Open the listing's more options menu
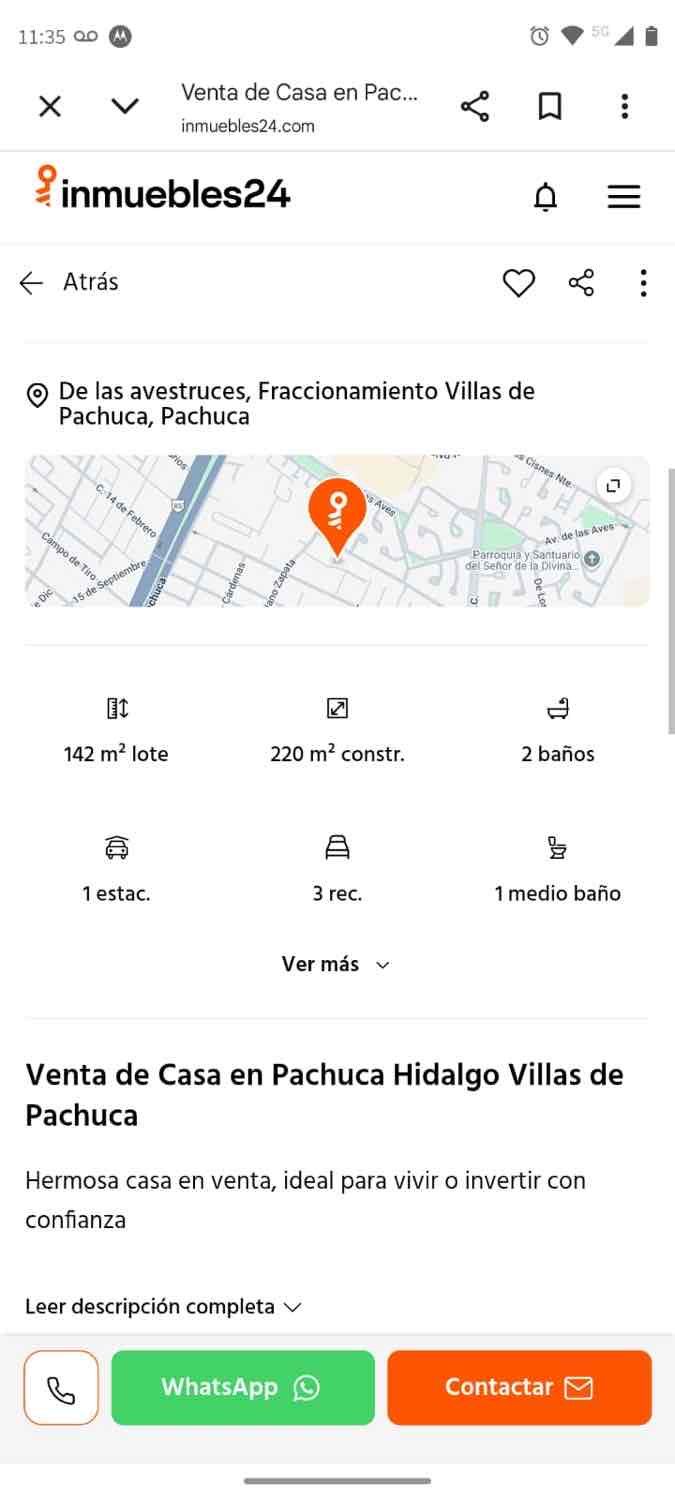Image resolution: width=675 pixels, height=1500 pixels. coord(643,283)
